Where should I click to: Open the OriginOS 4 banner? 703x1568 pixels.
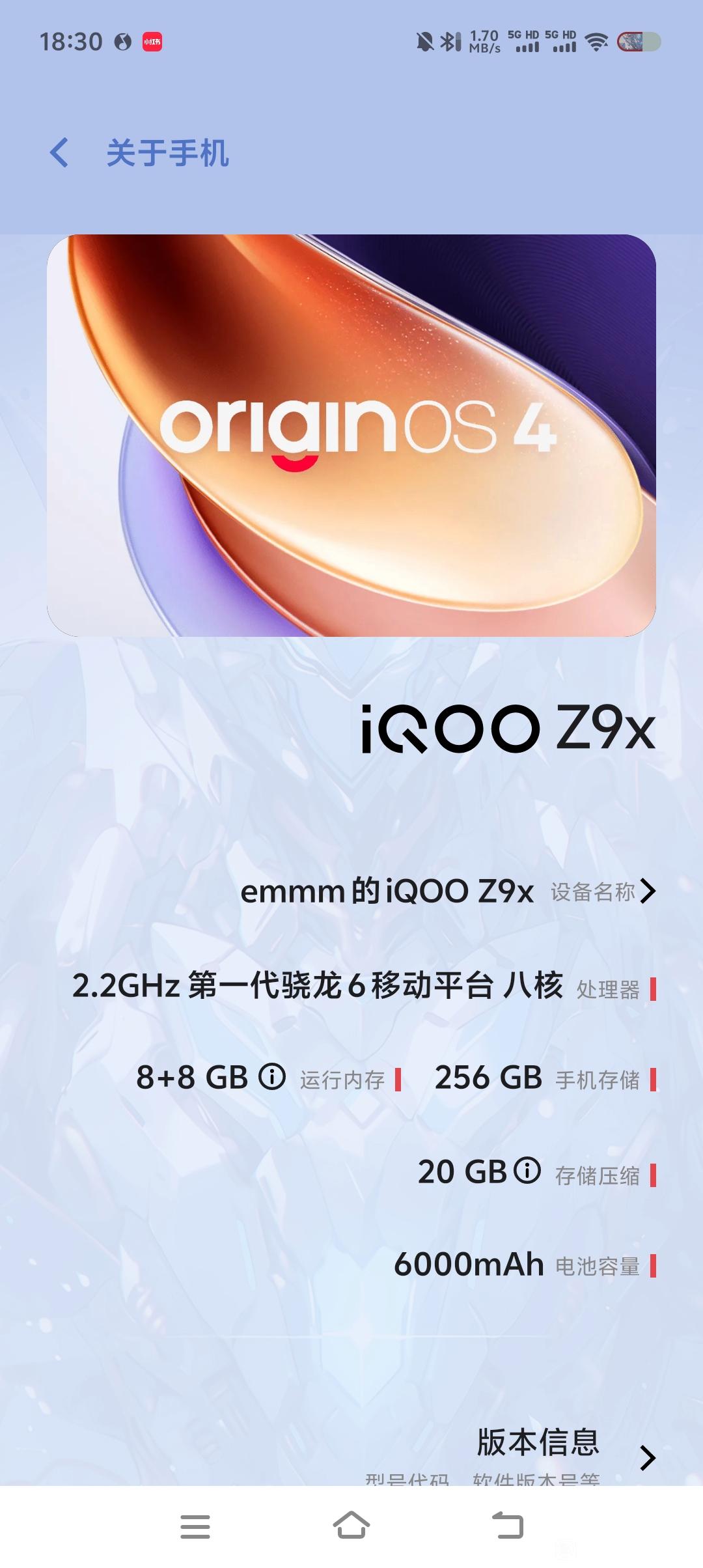pyautogui.click(x=351, y=435)
